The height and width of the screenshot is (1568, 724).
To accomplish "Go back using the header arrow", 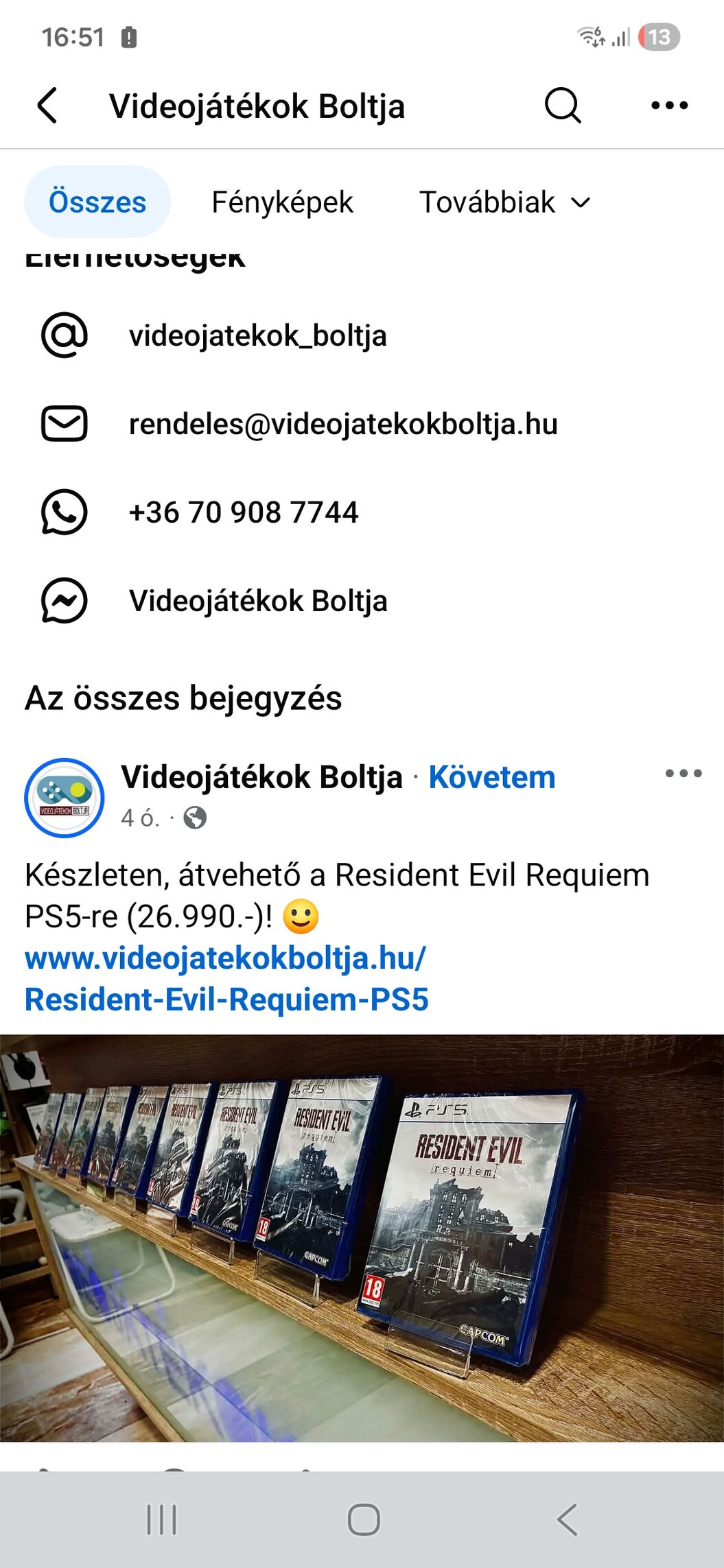I will coord(47,106).
